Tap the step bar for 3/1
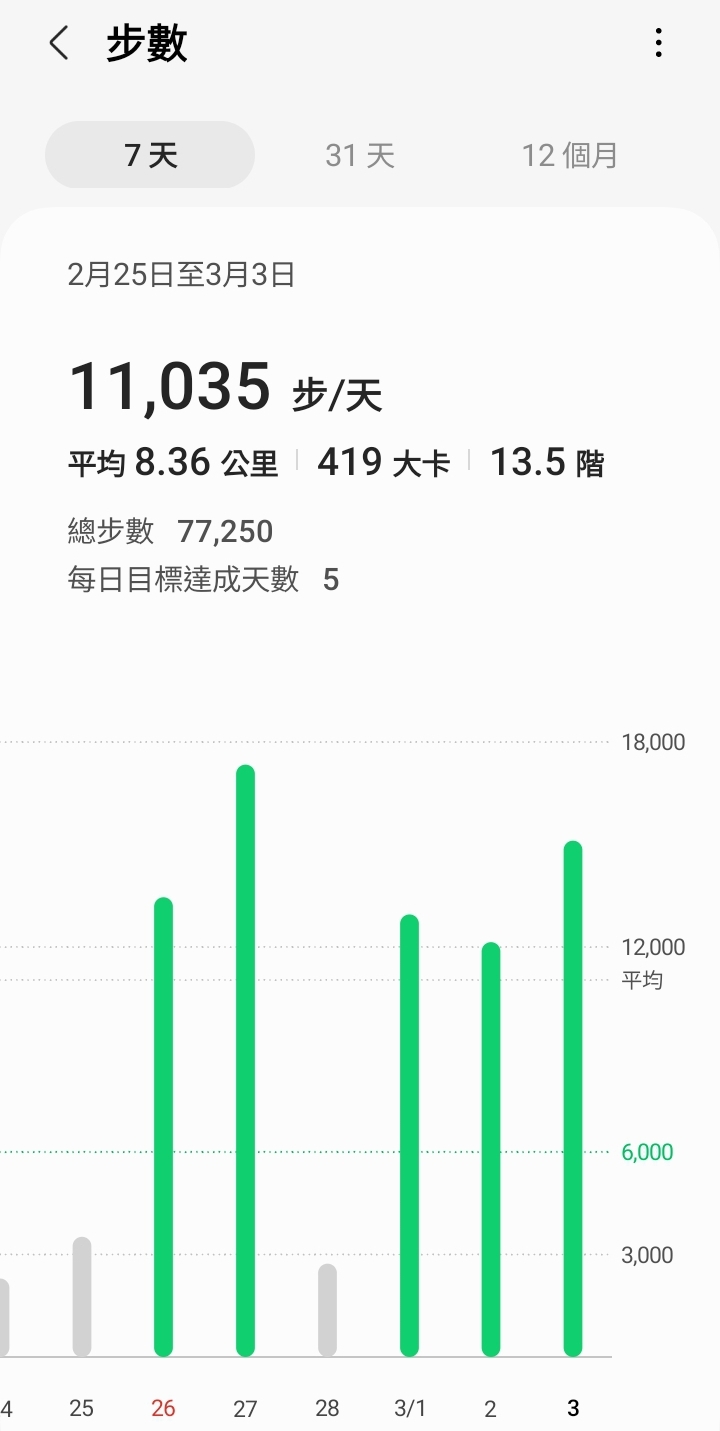 click(409, 1136)
